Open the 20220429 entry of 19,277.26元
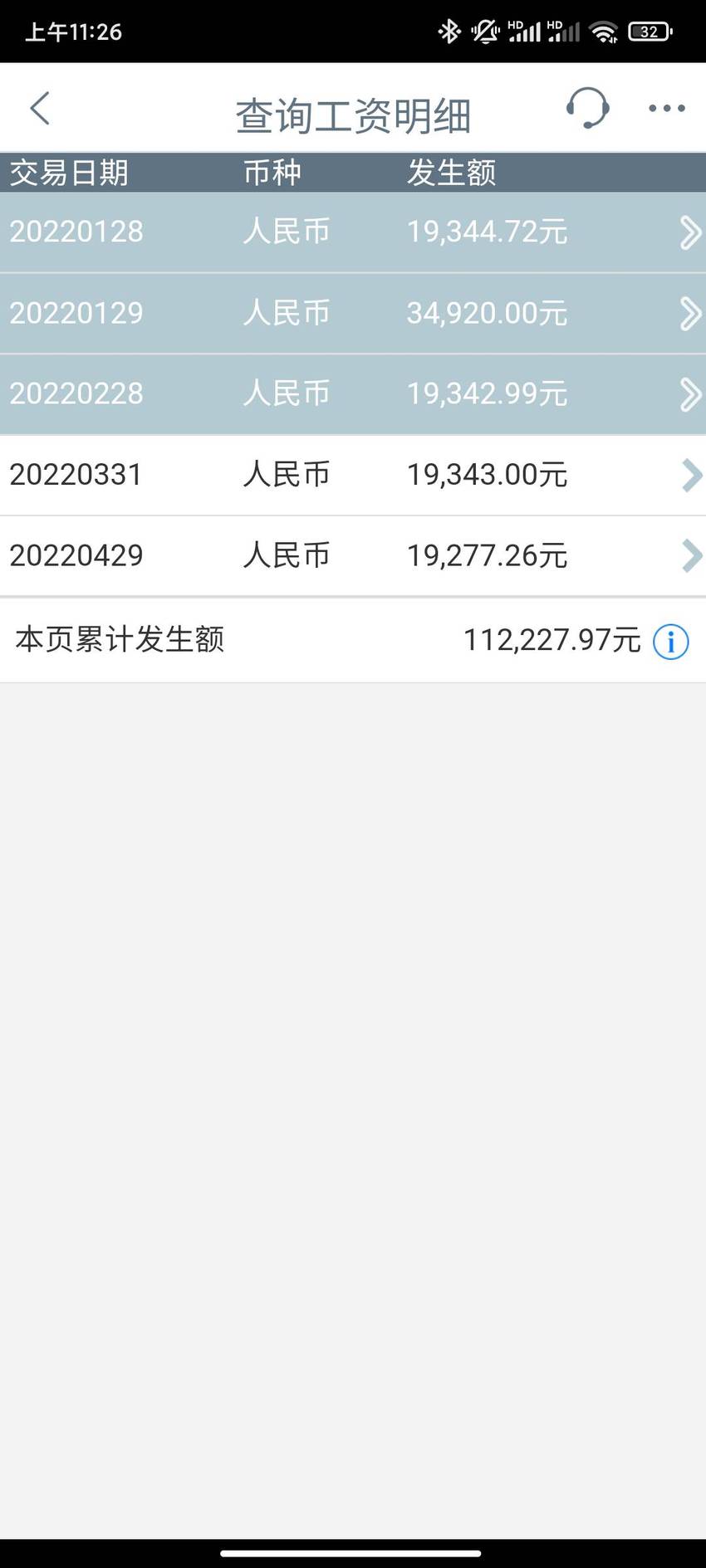The height and width of the screenshot is (1568, 706). (x=353, y=555)
